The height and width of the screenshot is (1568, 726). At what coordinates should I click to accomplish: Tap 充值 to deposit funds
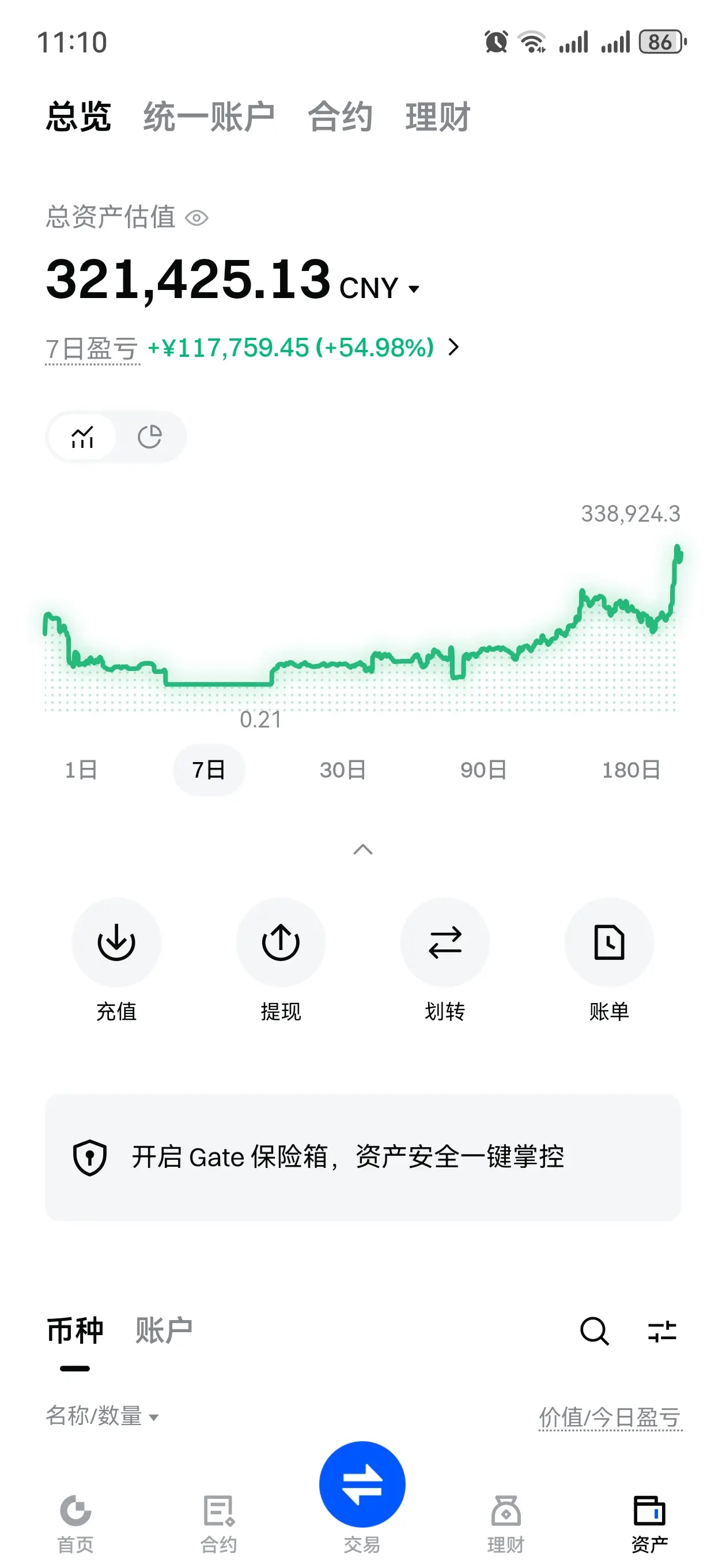[x=116, y=943]
